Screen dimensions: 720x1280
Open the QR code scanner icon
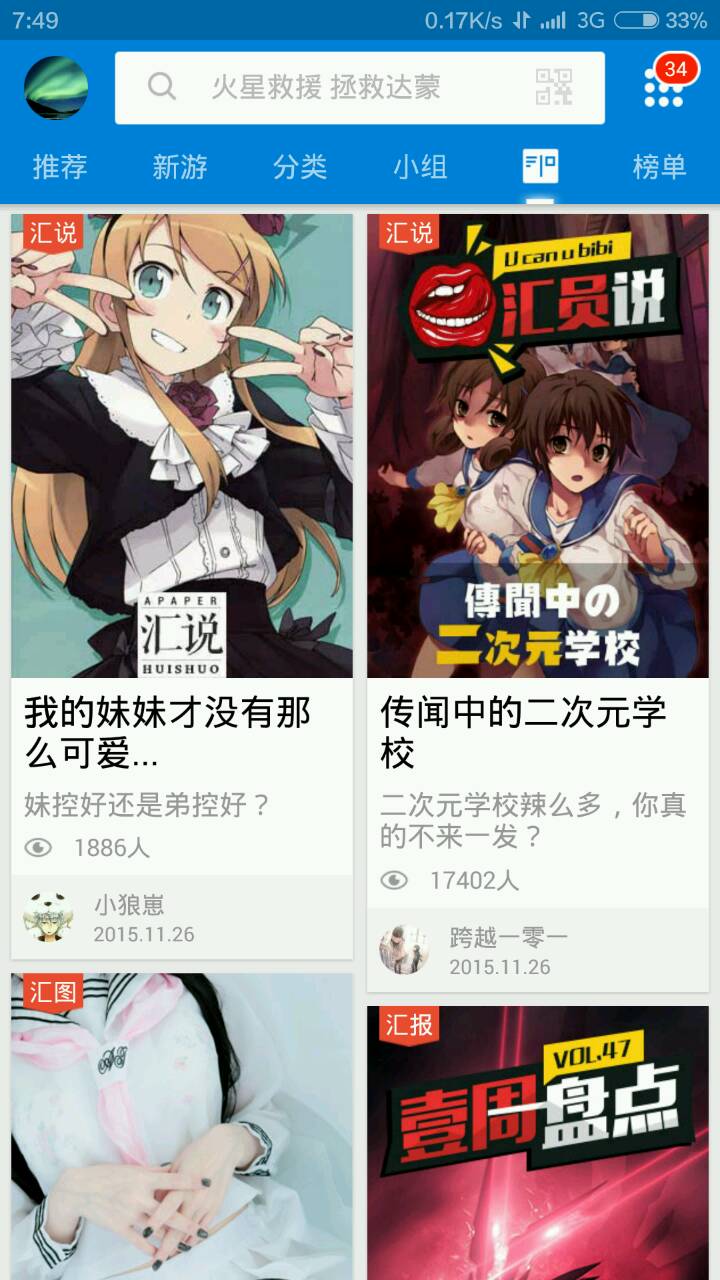pyautogui.click(x=554, y=88)
